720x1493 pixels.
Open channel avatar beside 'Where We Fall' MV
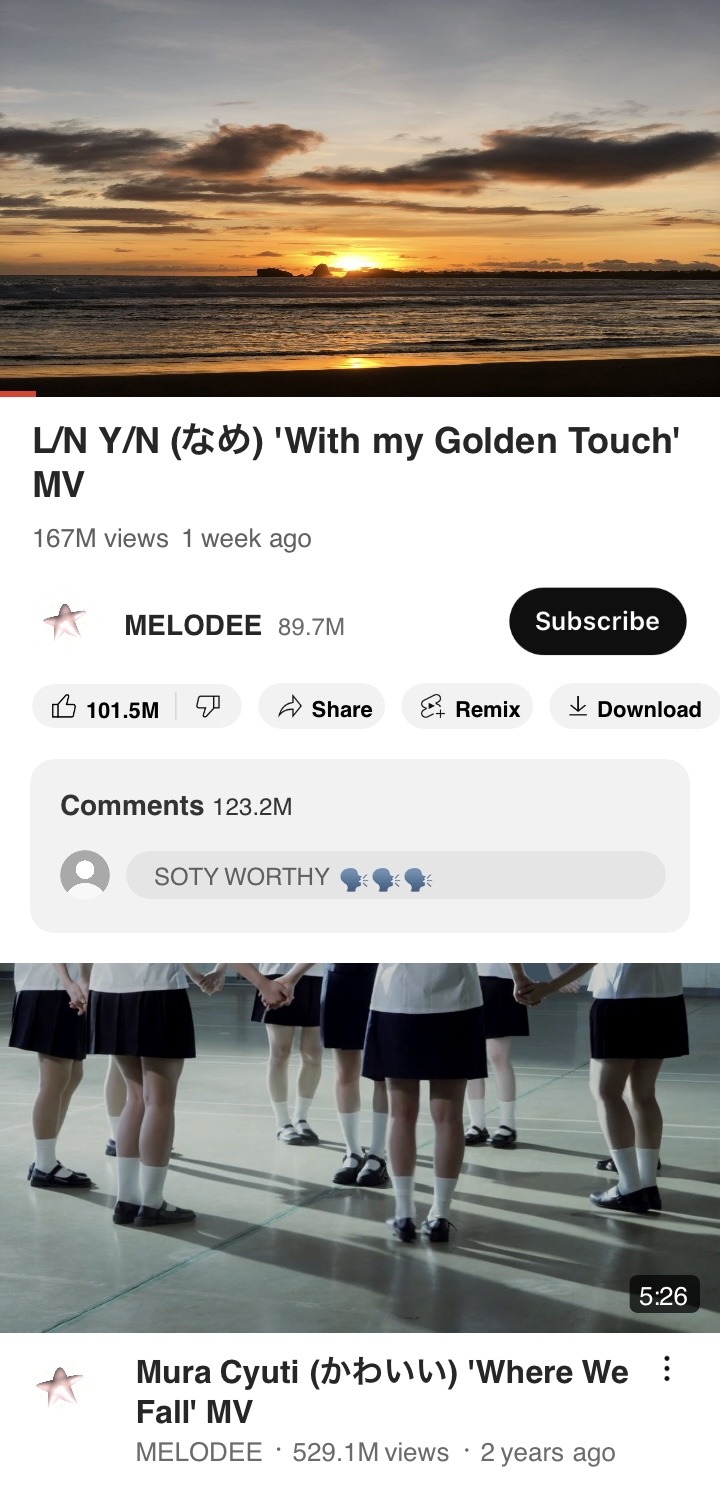coord(59,1389)
